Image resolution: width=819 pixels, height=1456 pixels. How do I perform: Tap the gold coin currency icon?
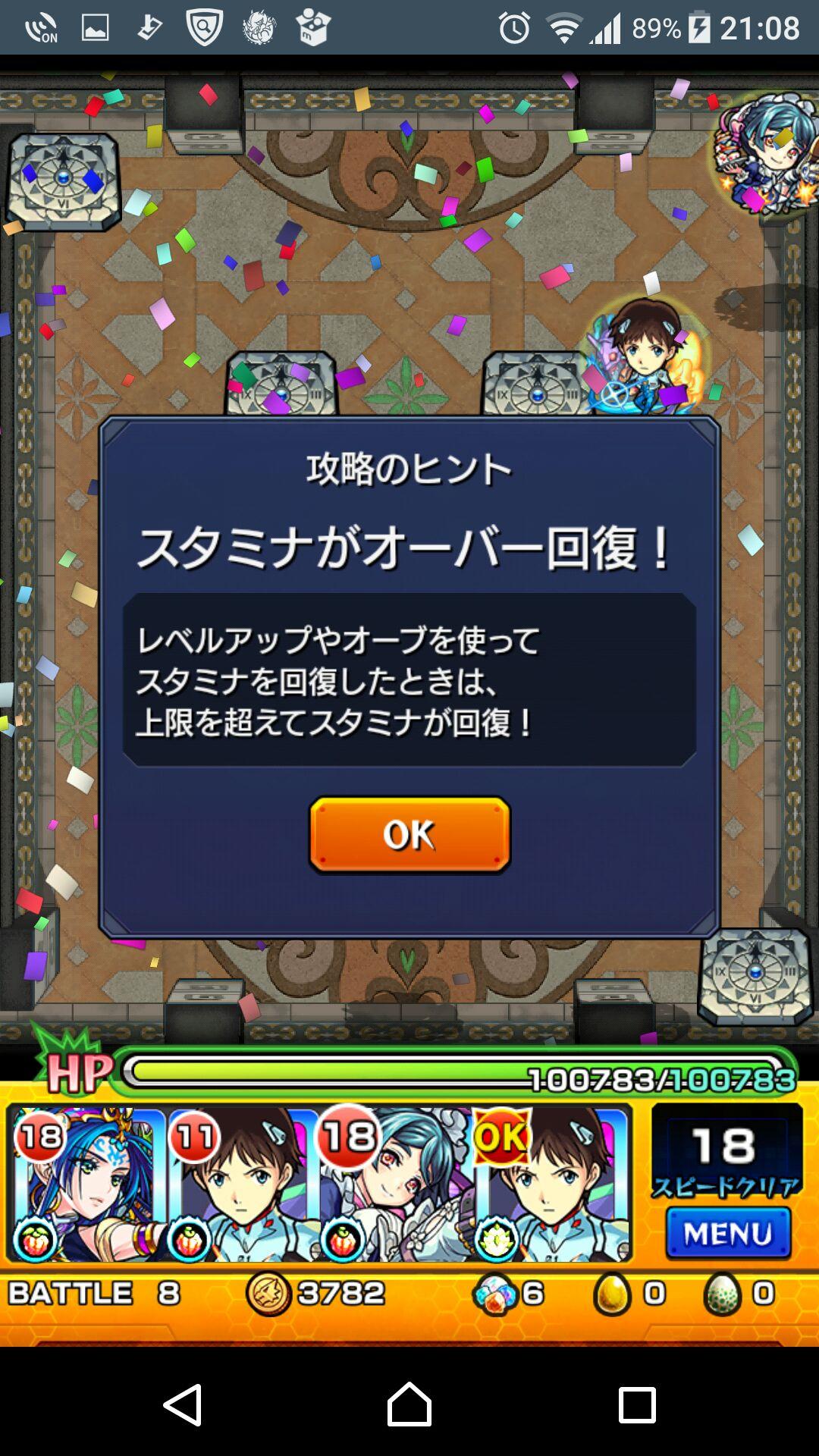(267, 1299)
